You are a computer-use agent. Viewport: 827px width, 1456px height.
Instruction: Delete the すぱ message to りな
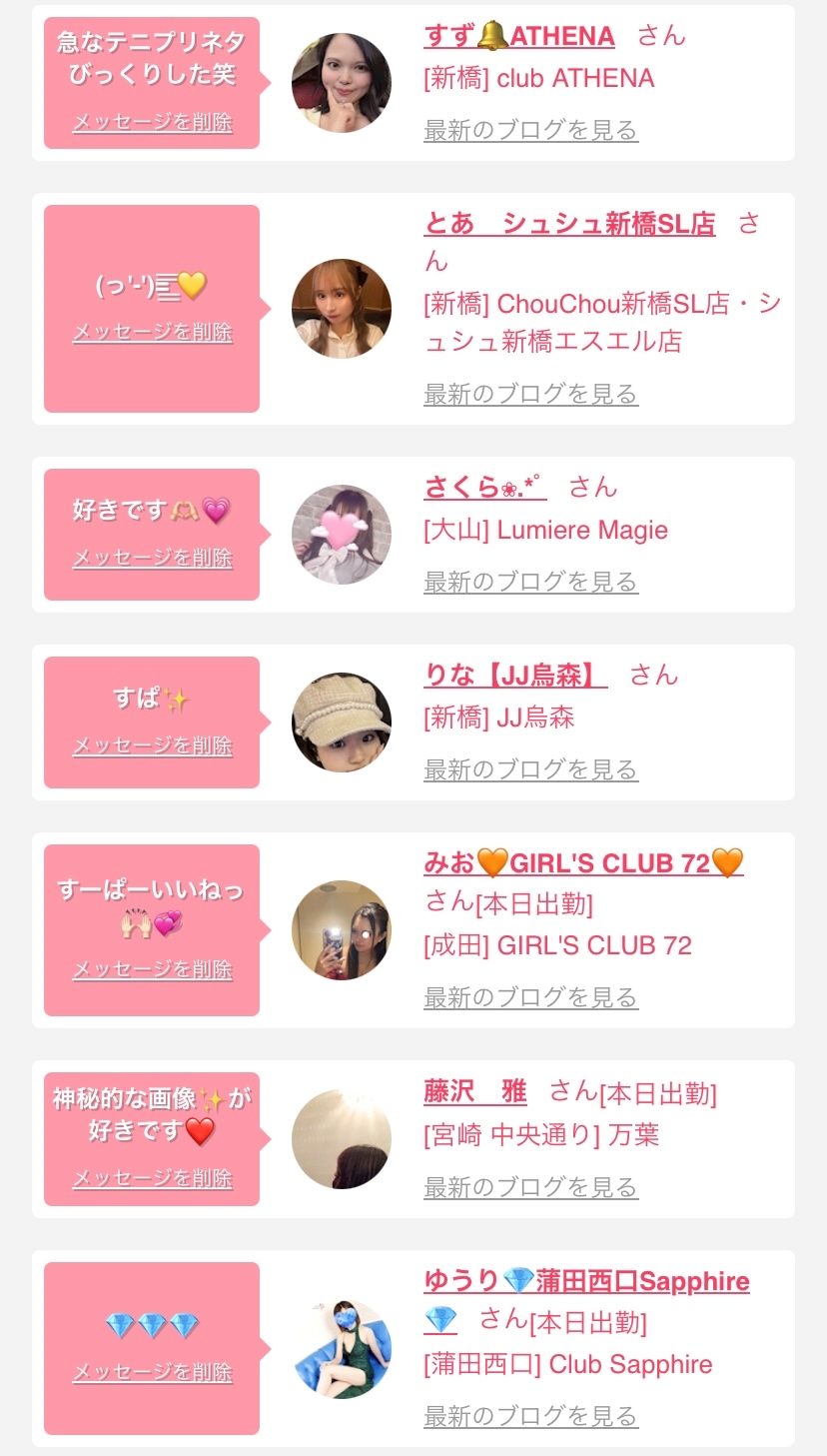[152, 746]
